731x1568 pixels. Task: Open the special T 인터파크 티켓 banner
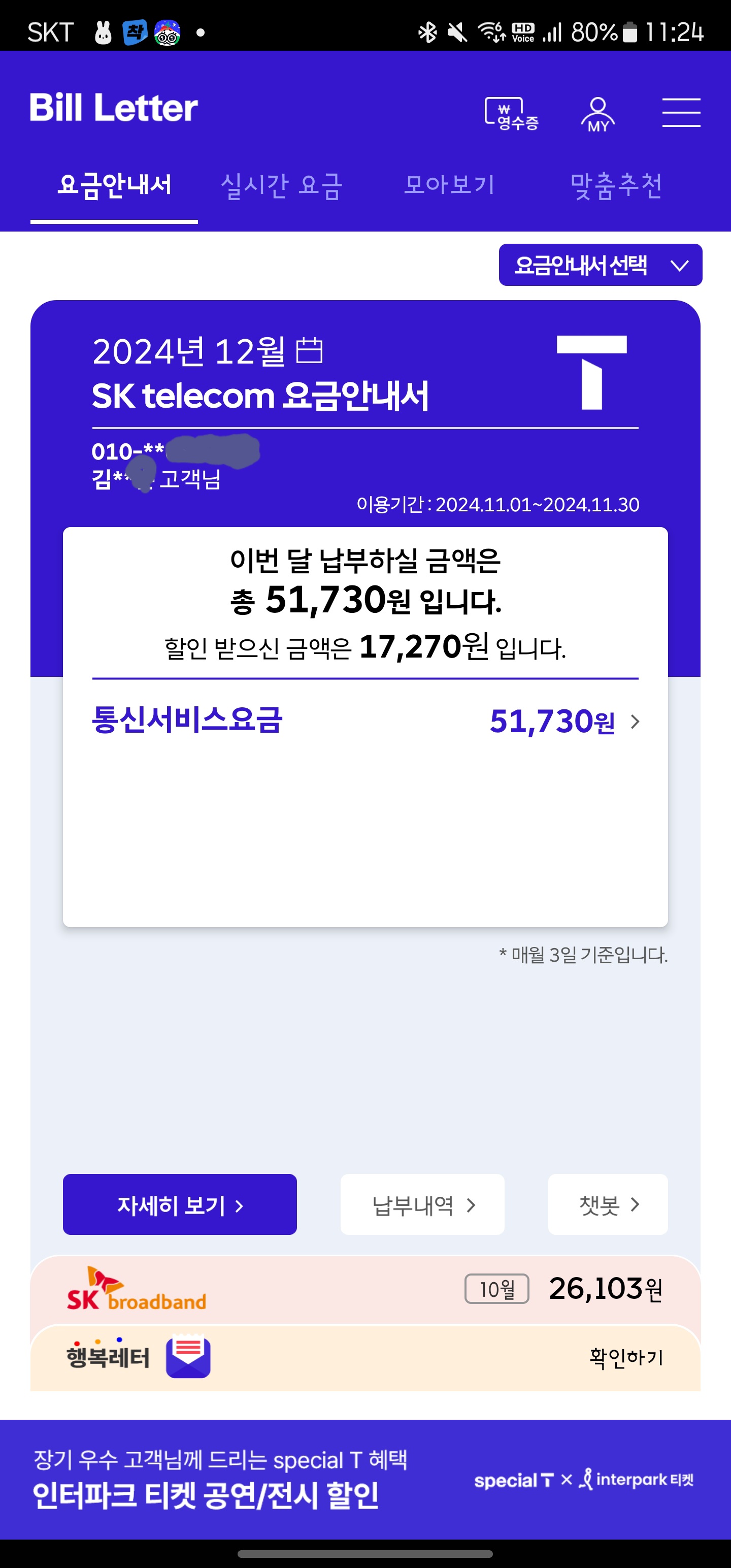click(365, 1479)
